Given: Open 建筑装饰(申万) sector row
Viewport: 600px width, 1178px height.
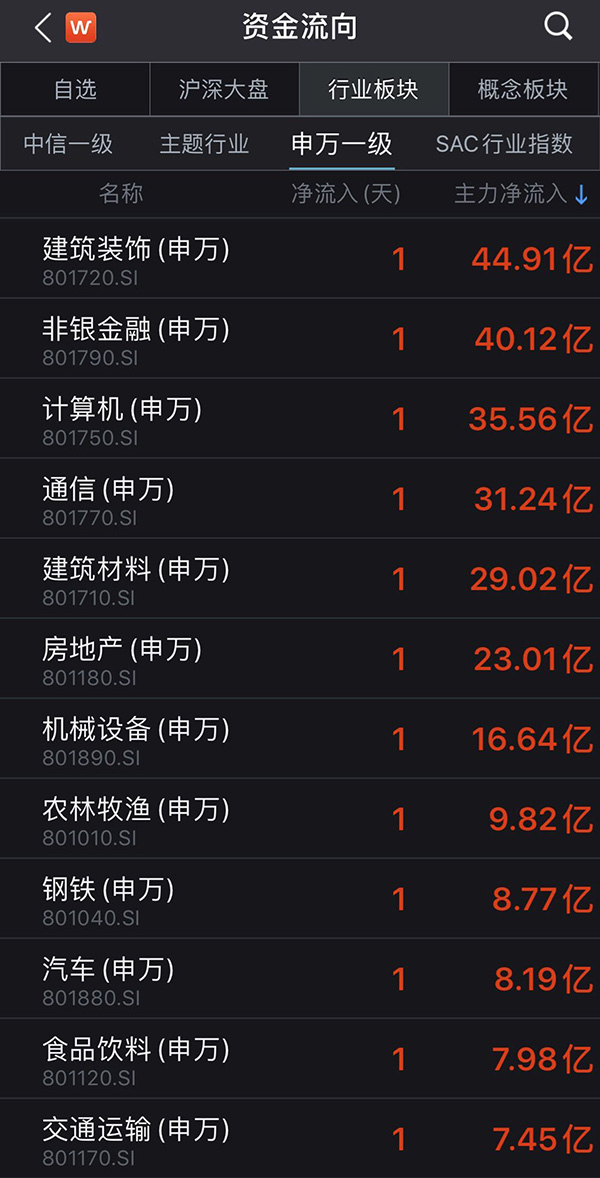Looking at the screenshot, I should click(300, 258).
